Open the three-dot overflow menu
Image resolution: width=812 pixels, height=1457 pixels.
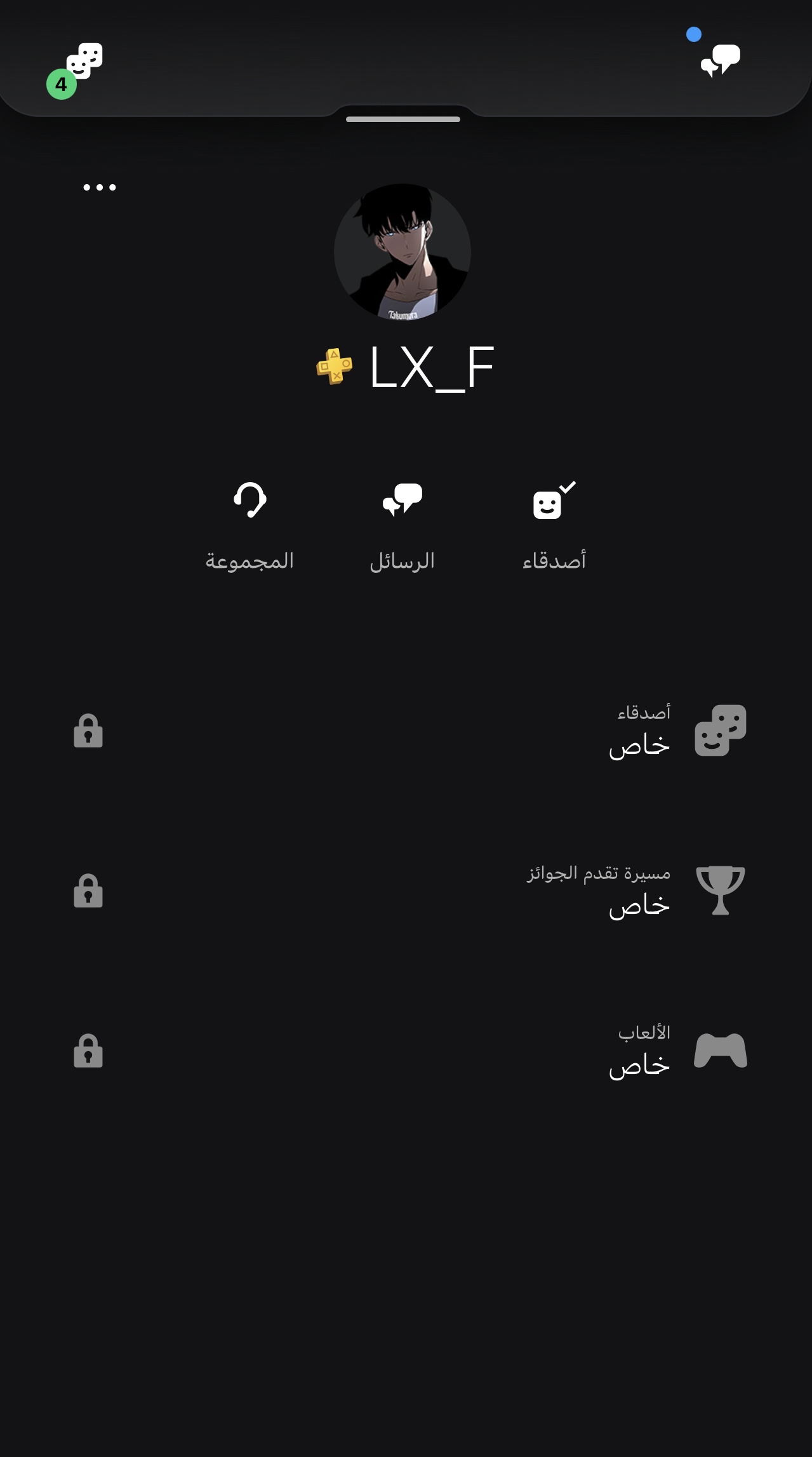coord(100,187)
